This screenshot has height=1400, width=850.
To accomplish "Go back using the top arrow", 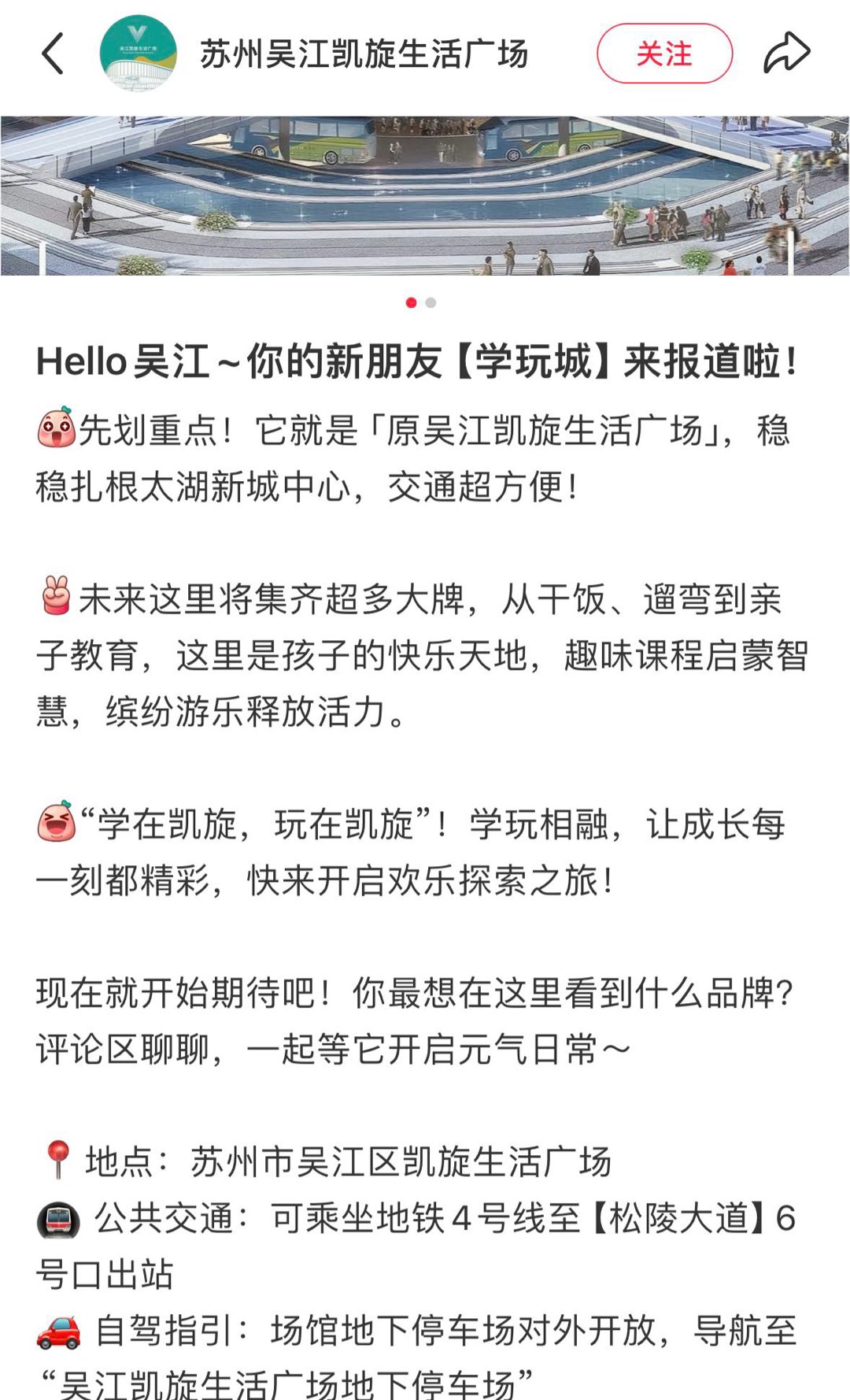I will [x=53, y=54].
